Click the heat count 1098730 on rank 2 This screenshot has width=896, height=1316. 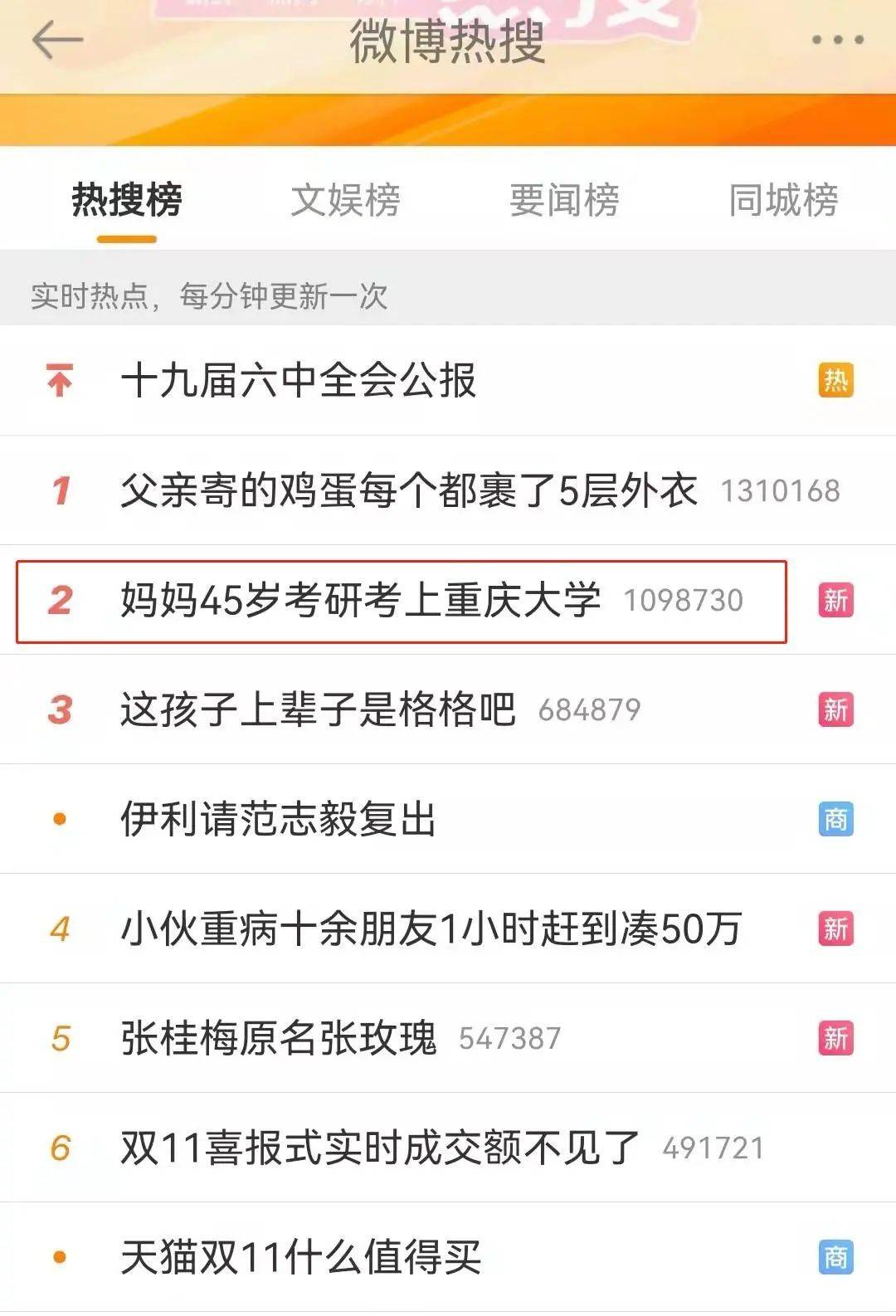(x=682, y=602)
